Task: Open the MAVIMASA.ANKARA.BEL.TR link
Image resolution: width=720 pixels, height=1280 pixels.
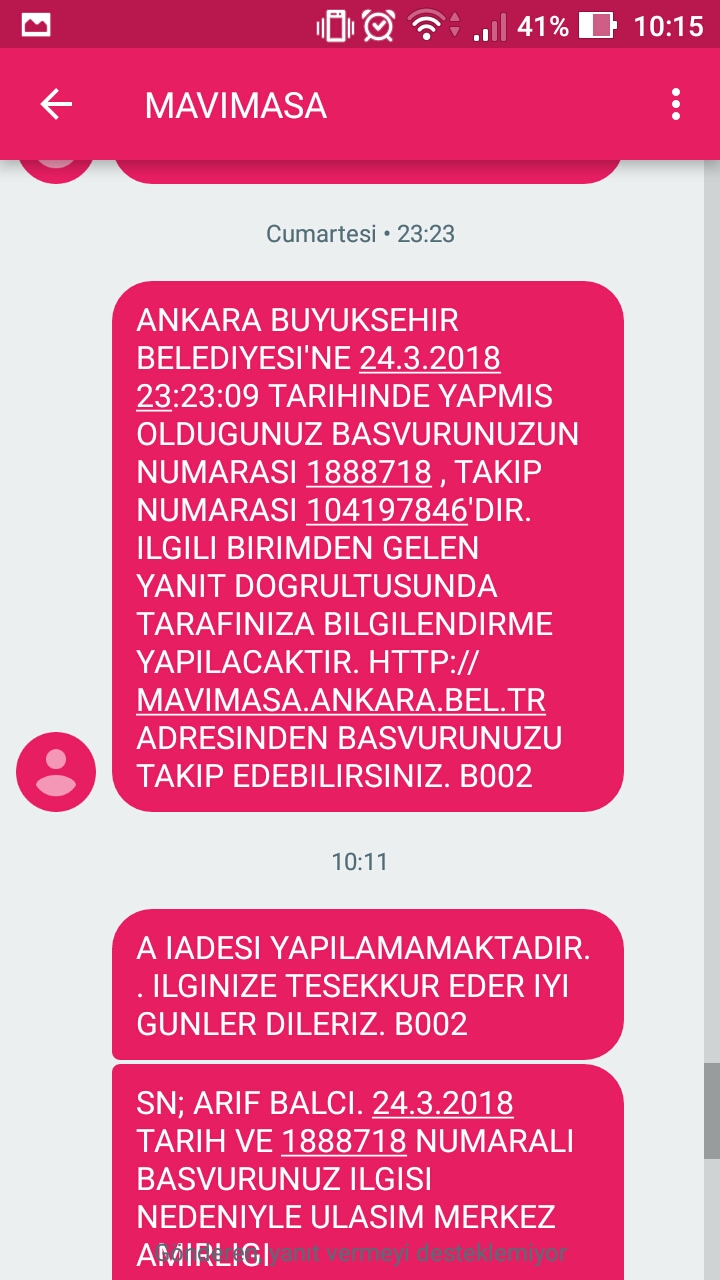Action: 341,700
